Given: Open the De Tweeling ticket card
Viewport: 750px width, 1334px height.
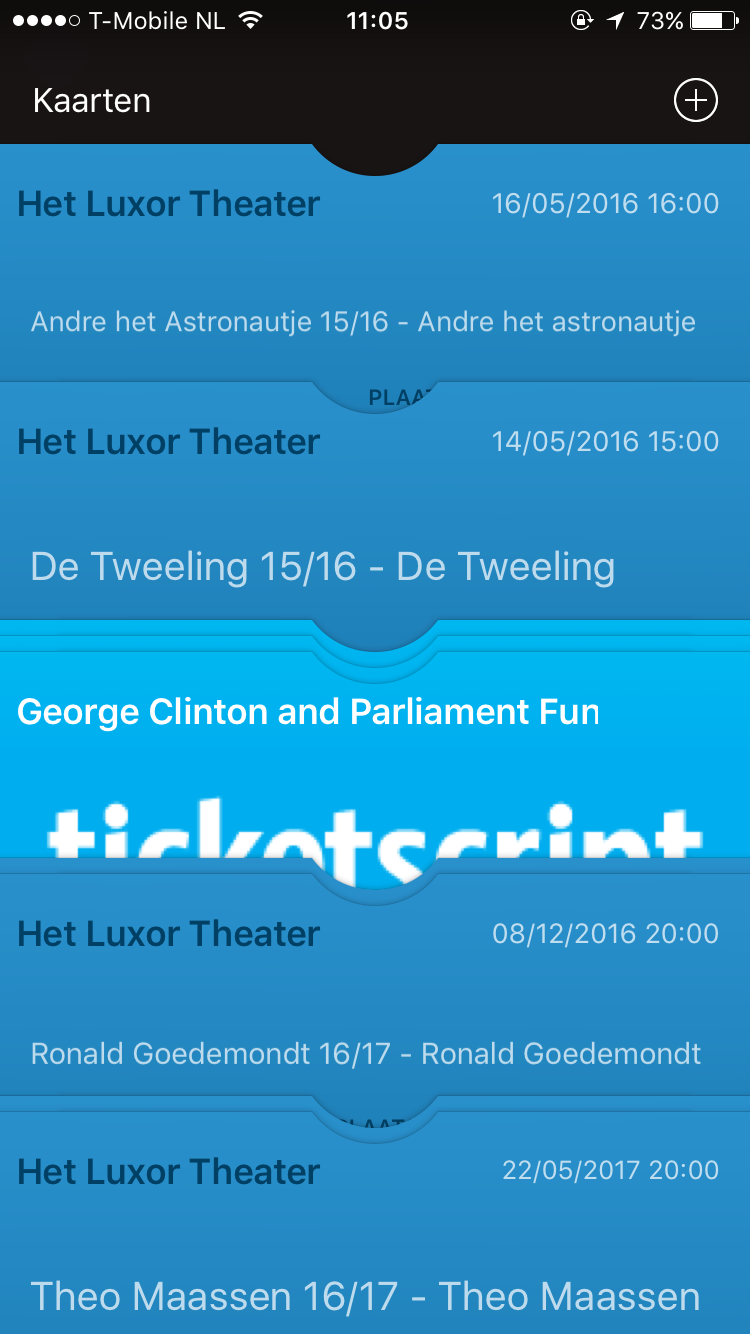Looking at the screenshot, I should tap(375, 501).
